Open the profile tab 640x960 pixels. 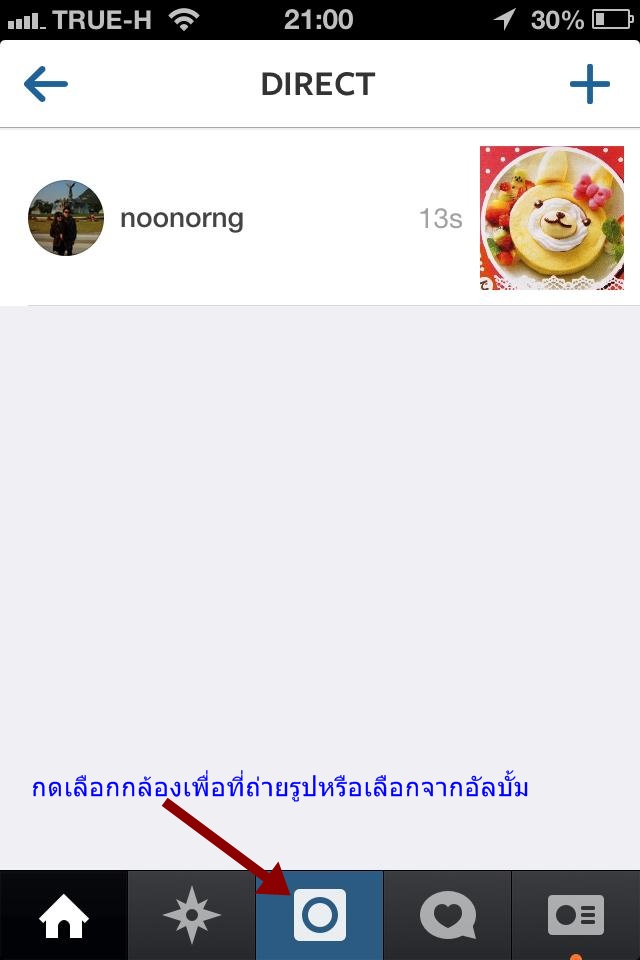576,915
